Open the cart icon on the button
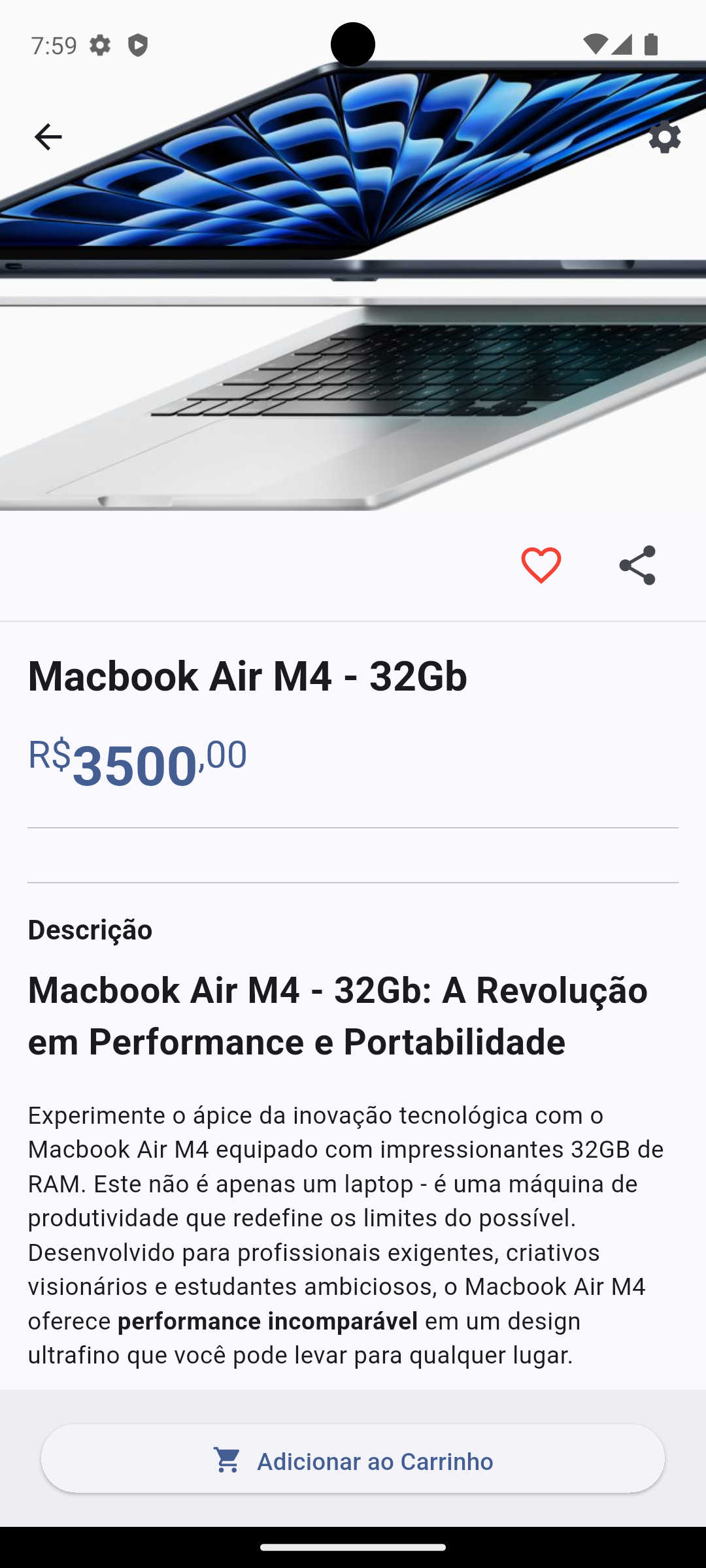 pos(228,1461)
